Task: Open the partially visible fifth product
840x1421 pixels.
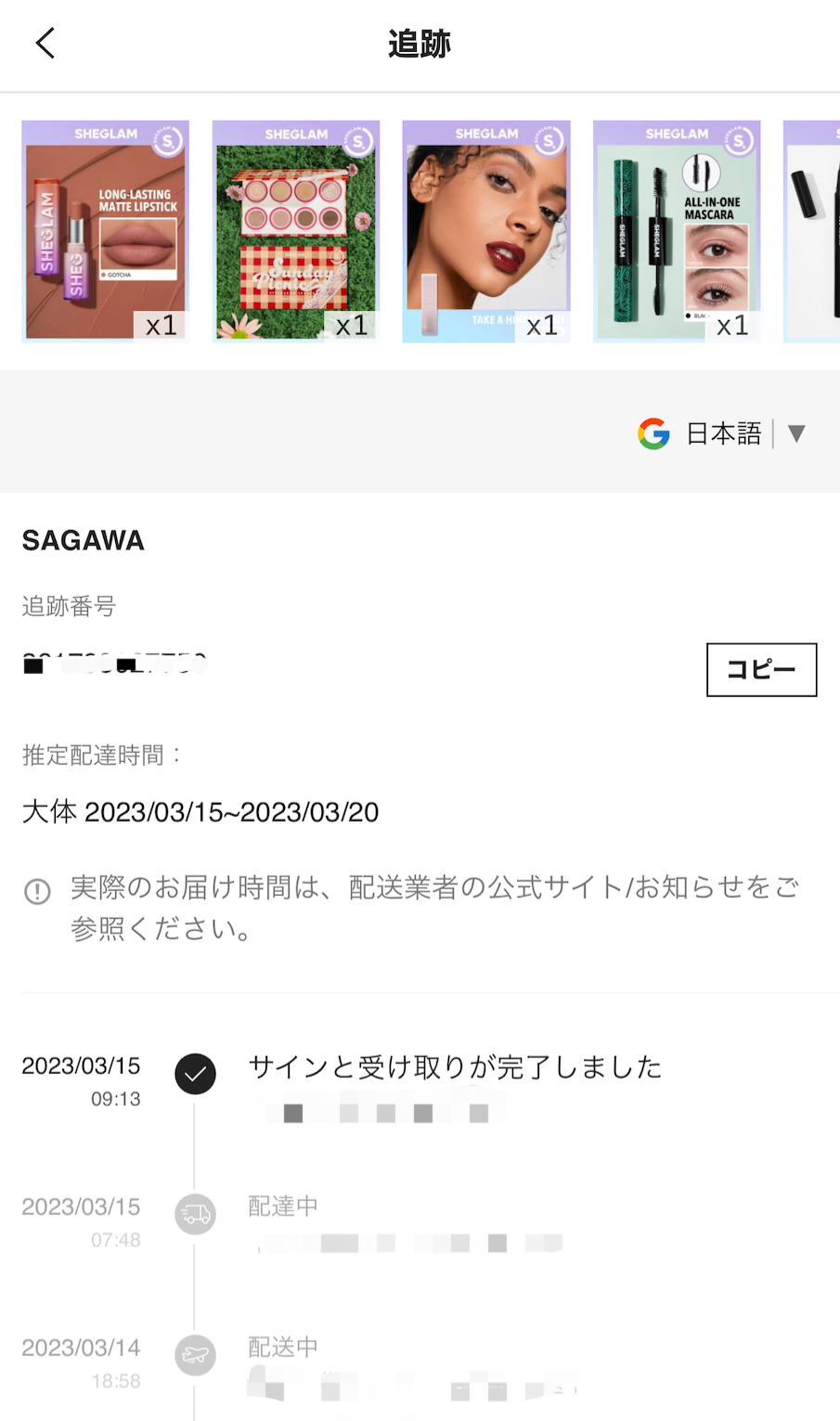Action: (x=814, y=231)
